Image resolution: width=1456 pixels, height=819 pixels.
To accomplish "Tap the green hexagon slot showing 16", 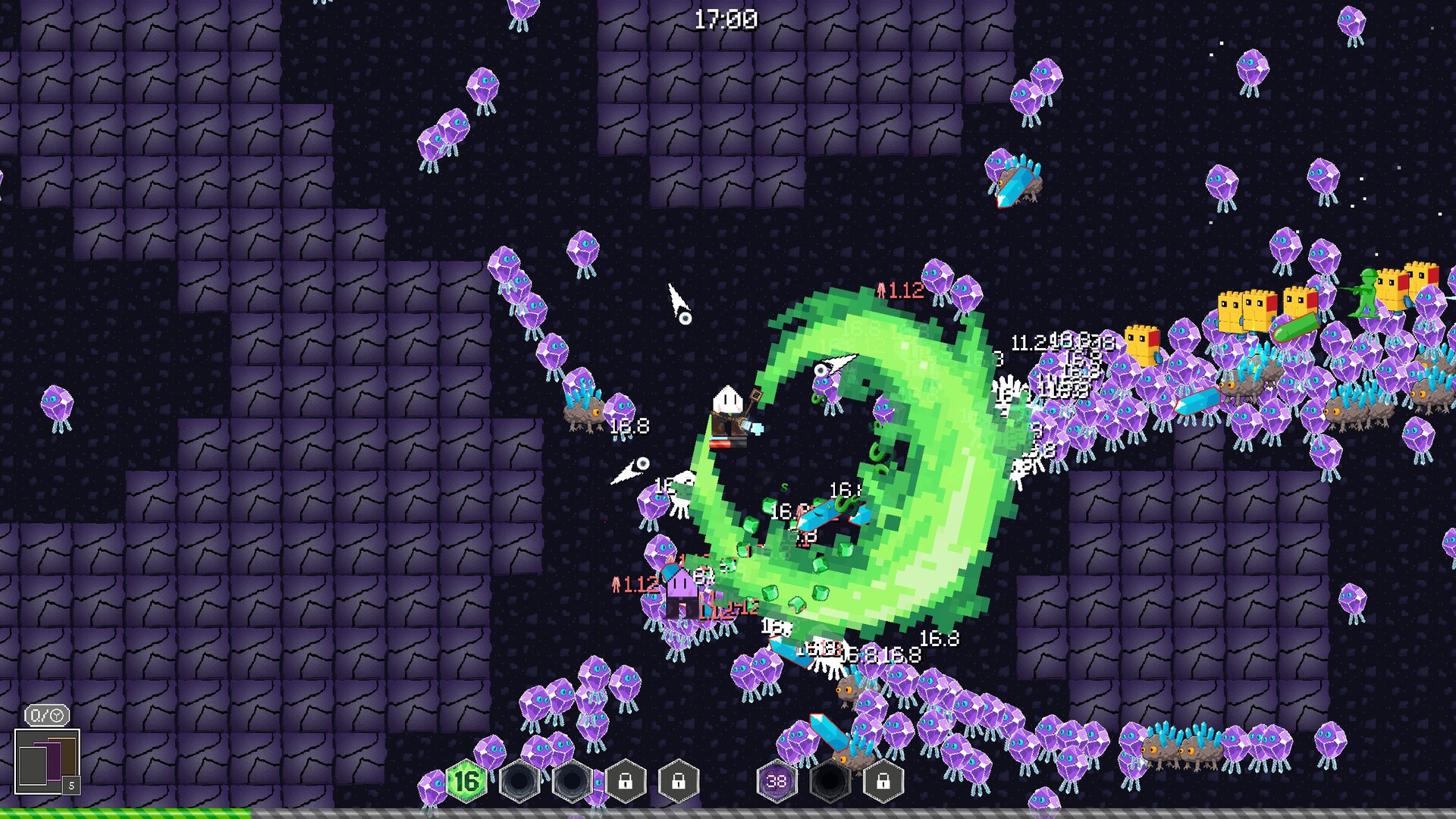I will (466, 781).
